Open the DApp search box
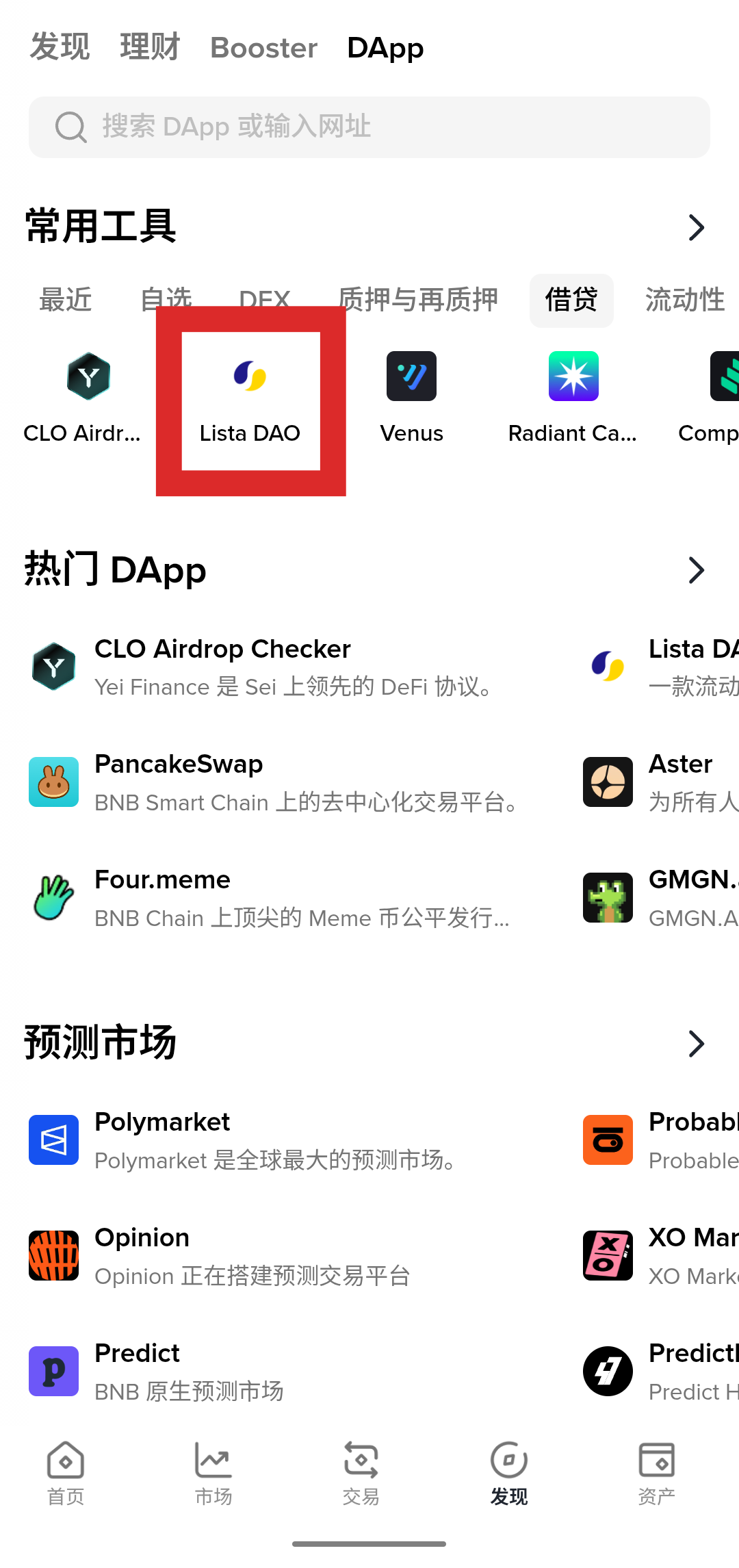739x1568 pixels. pos(369,127)
